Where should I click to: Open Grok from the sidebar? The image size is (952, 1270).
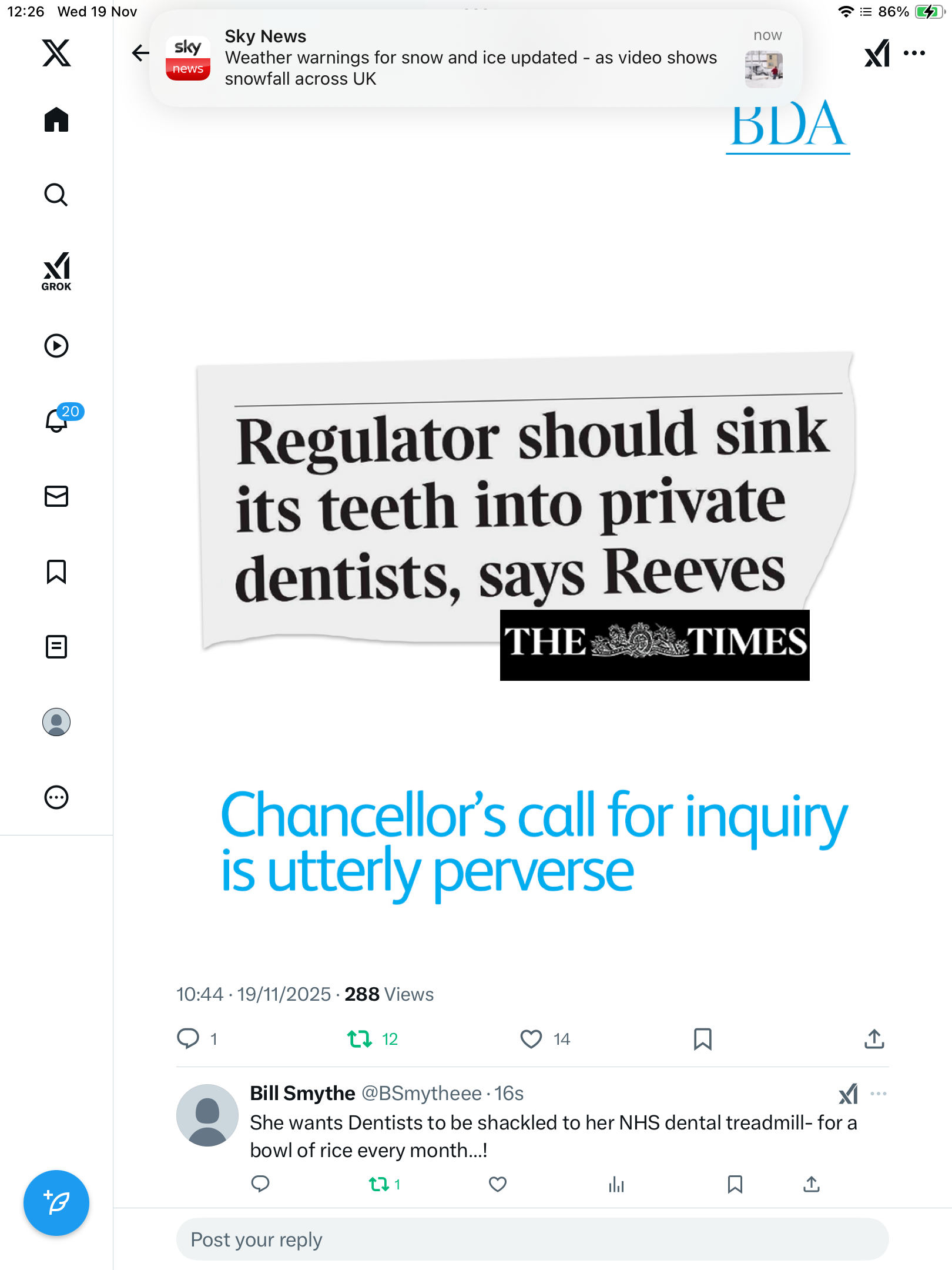(56, 271)
